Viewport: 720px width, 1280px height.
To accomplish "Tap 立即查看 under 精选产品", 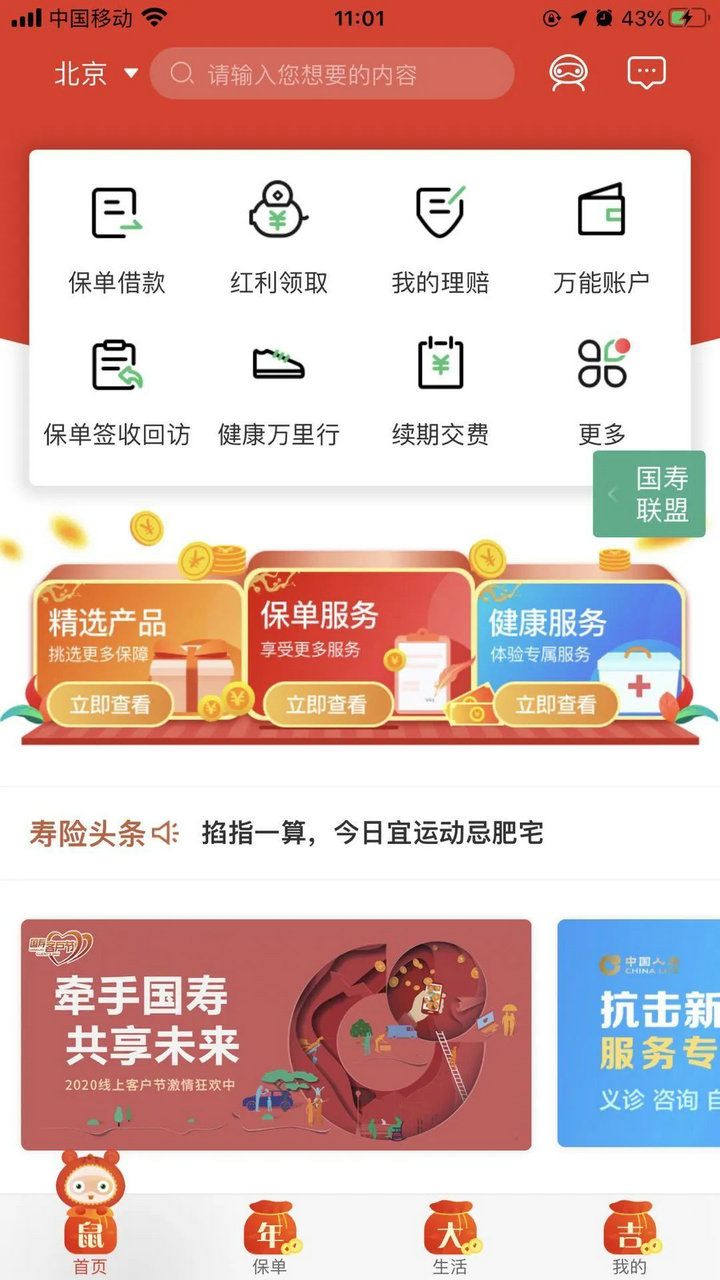I will point(110,705).
